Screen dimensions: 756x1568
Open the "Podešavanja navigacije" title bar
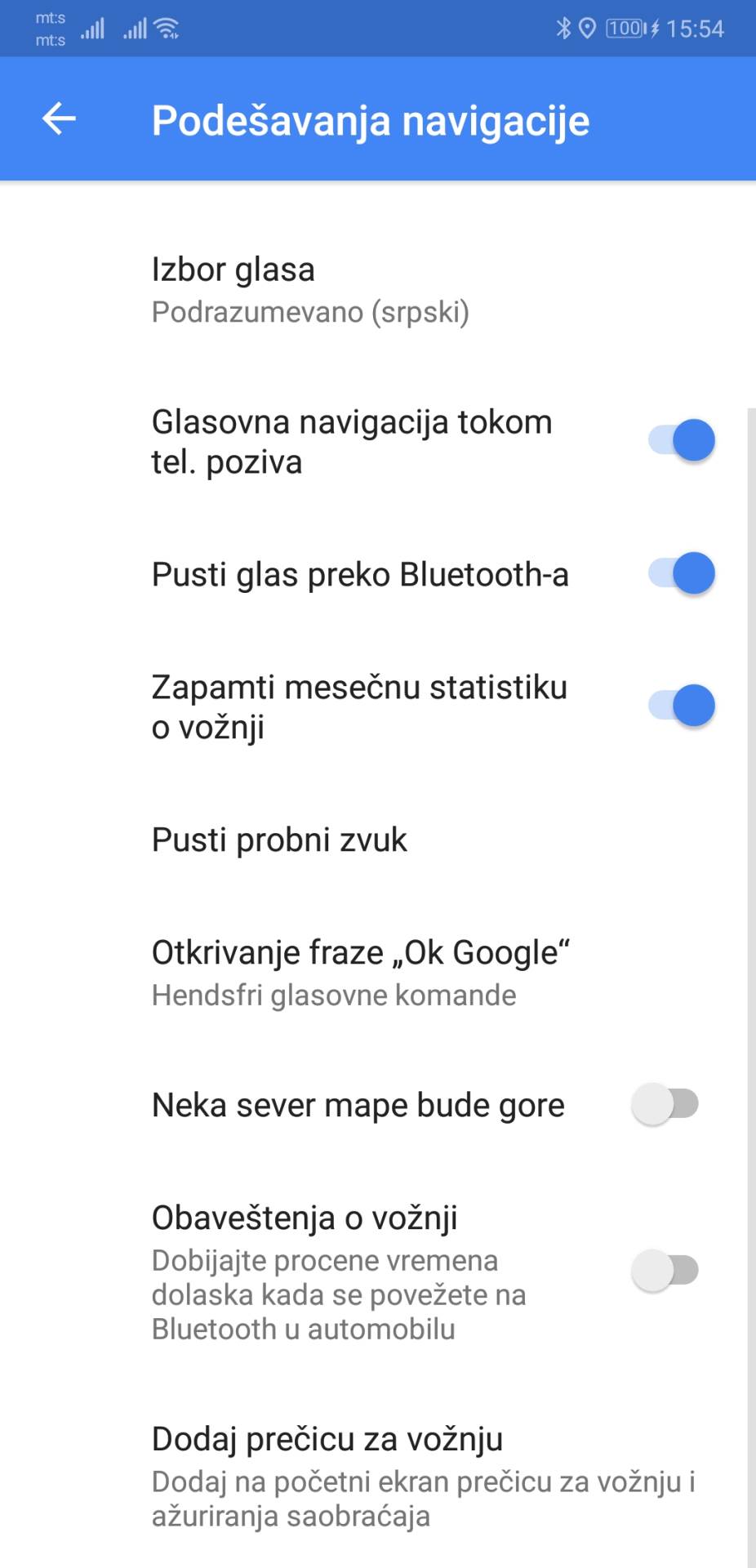(370, 119)
